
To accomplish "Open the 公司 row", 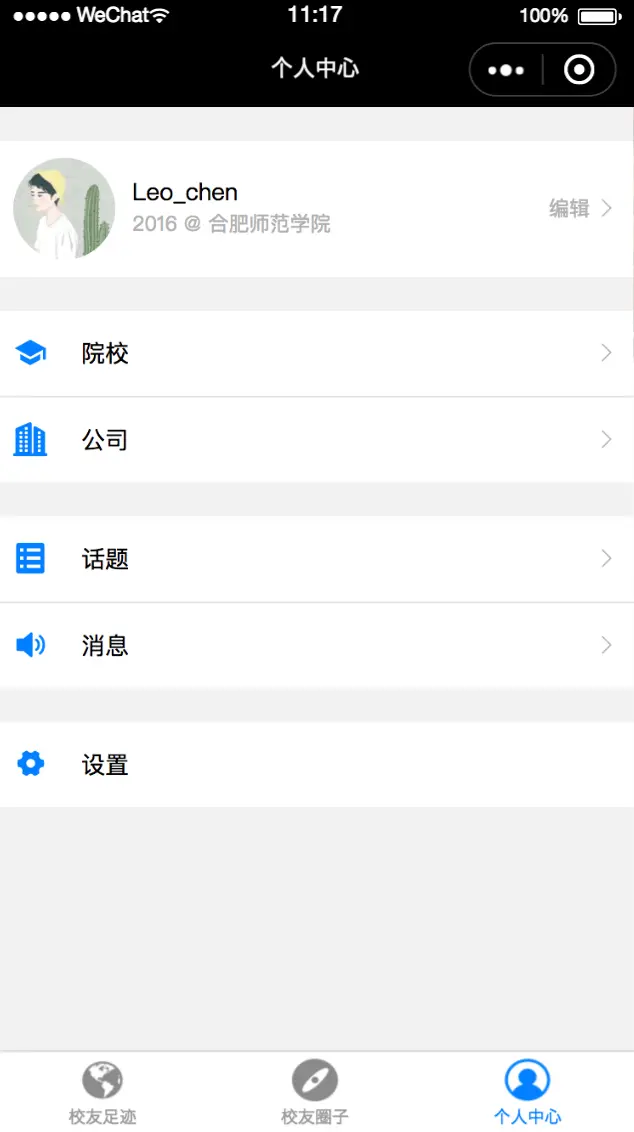I will coord(316,440).
